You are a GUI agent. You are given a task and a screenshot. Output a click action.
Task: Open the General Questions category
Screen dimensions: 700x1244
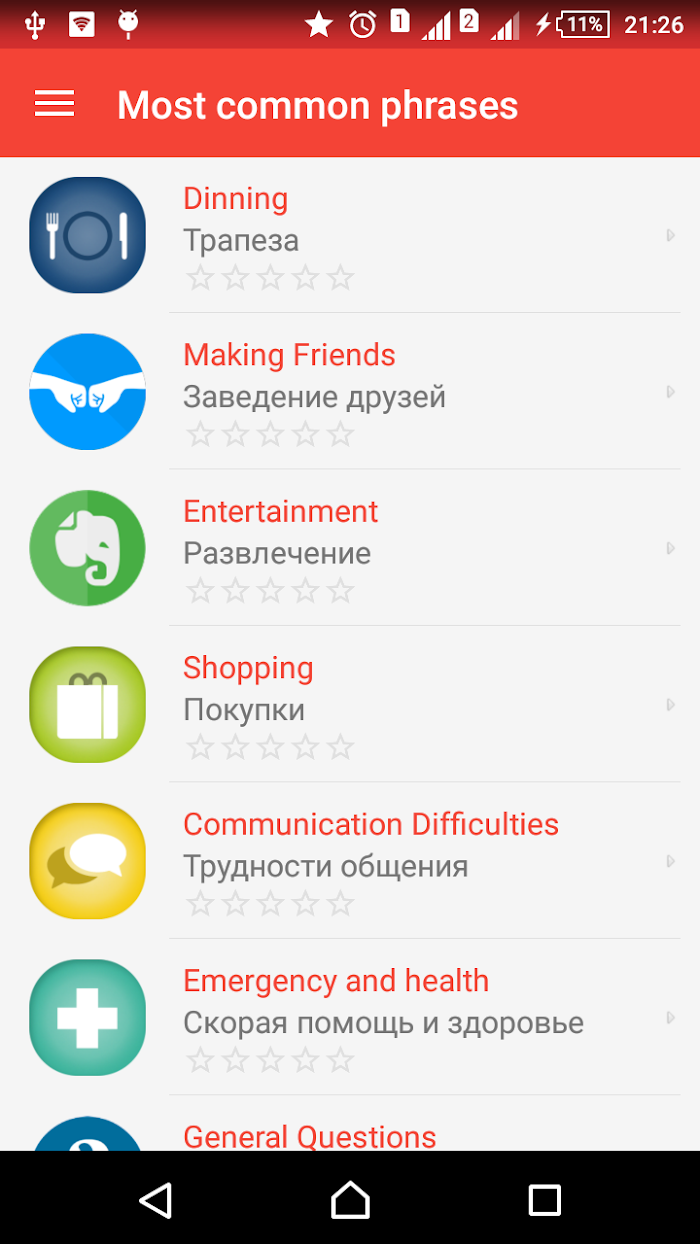350,1123
